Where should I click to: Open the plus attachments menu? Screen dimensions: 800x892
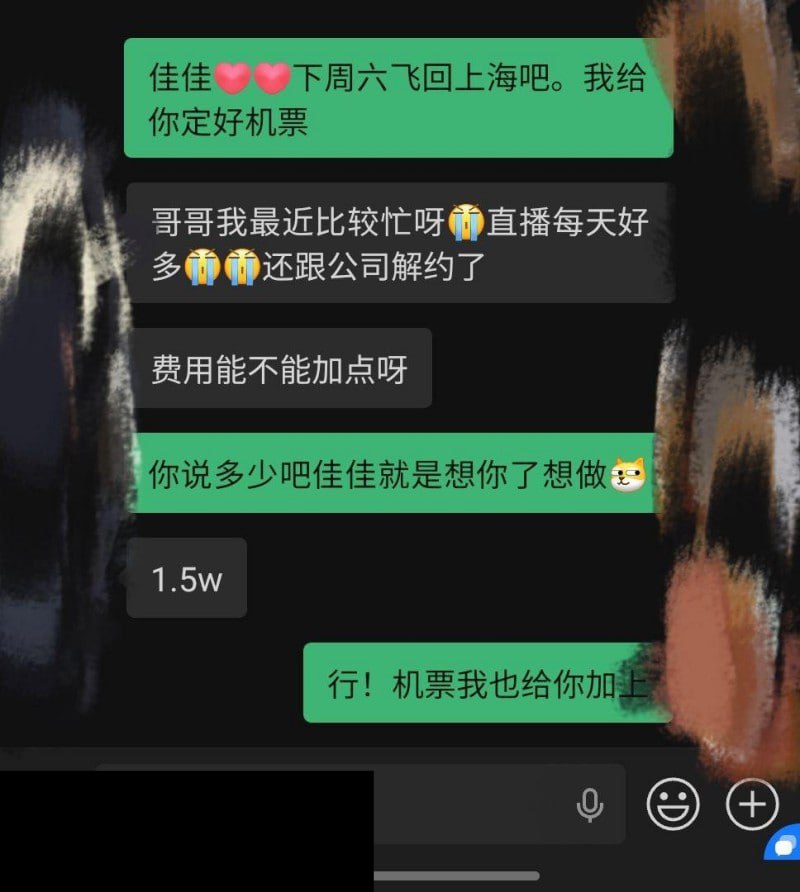pos(752,803)
